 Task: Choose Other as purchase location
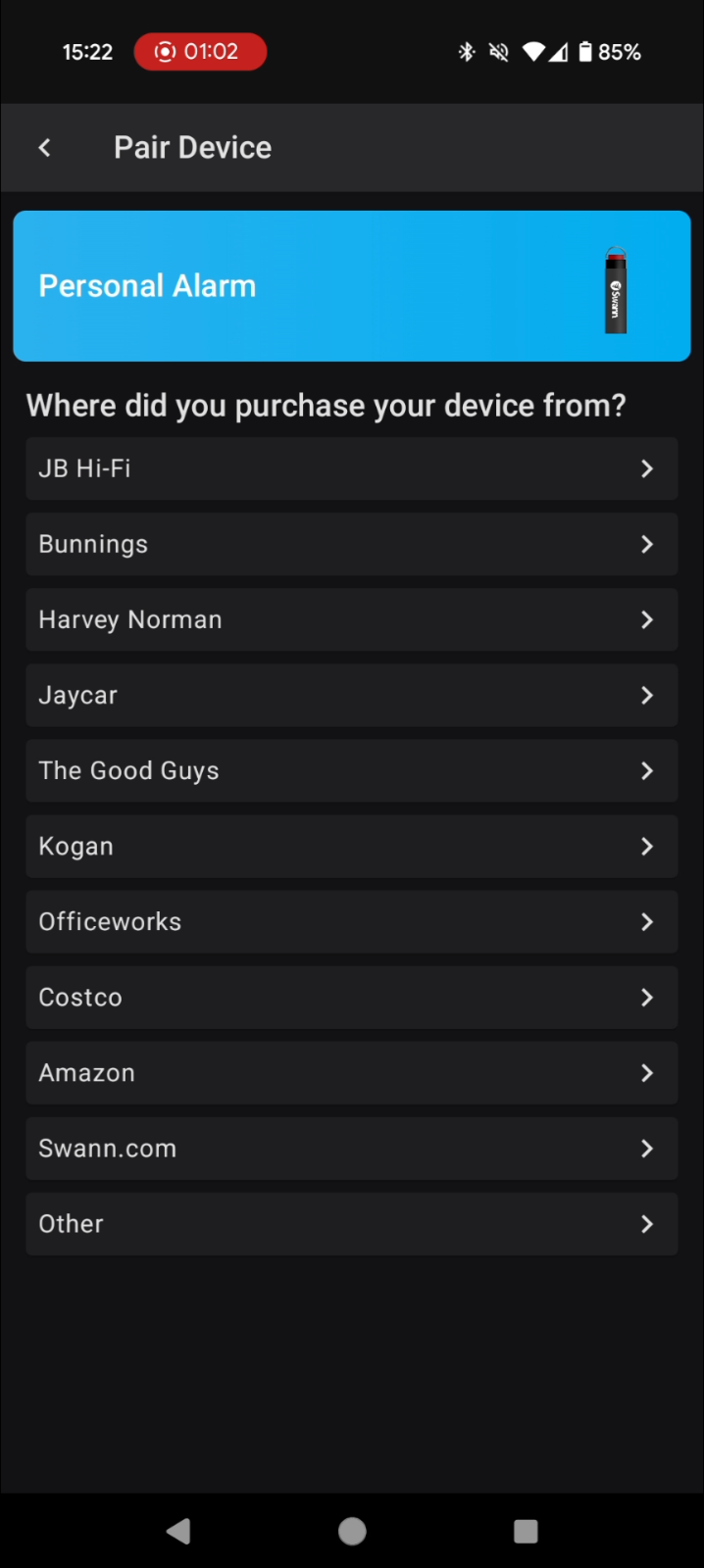(x=351, y=1223)
